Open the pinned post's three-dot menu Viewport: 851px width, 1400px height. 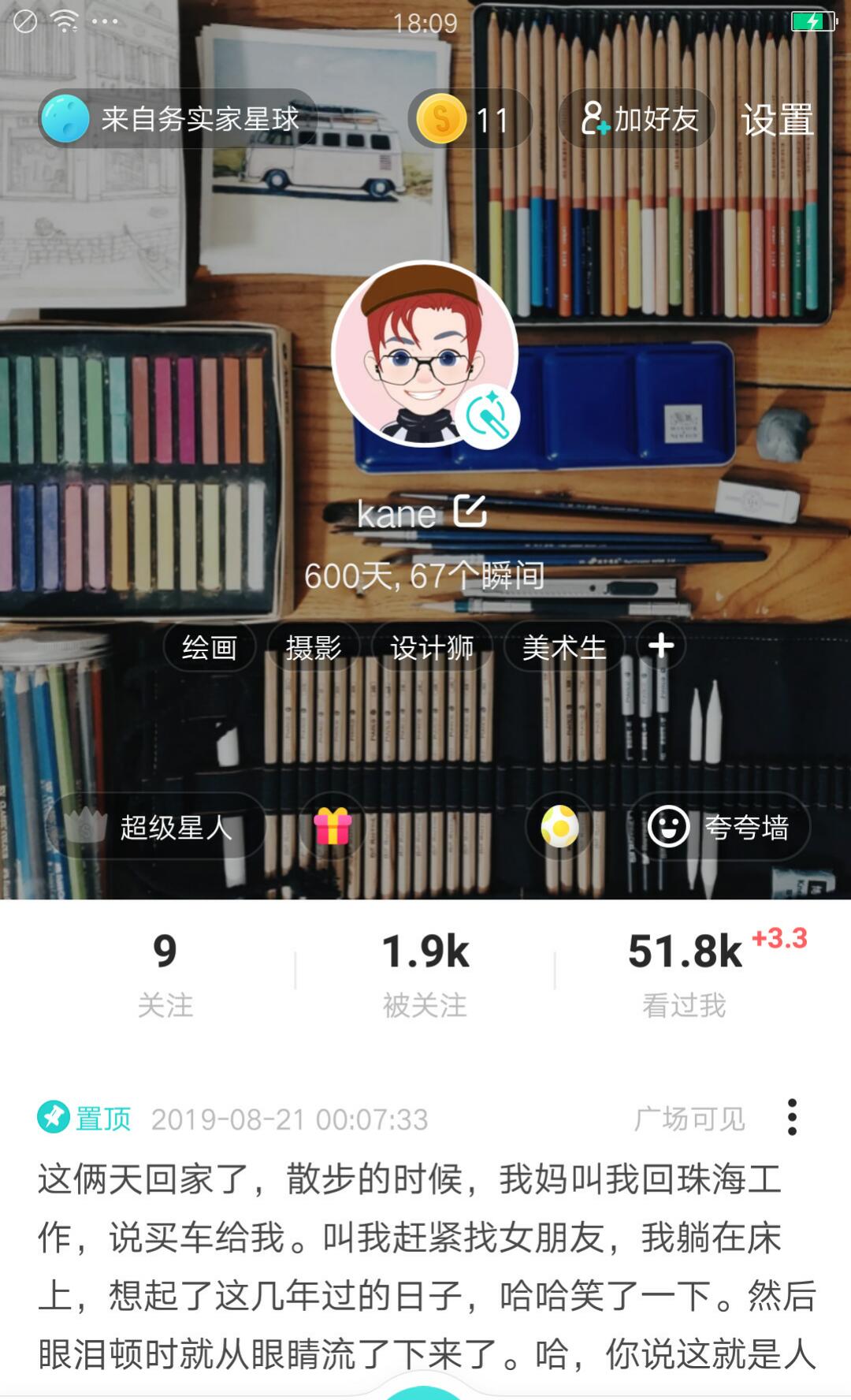[x=792, y=1117]
